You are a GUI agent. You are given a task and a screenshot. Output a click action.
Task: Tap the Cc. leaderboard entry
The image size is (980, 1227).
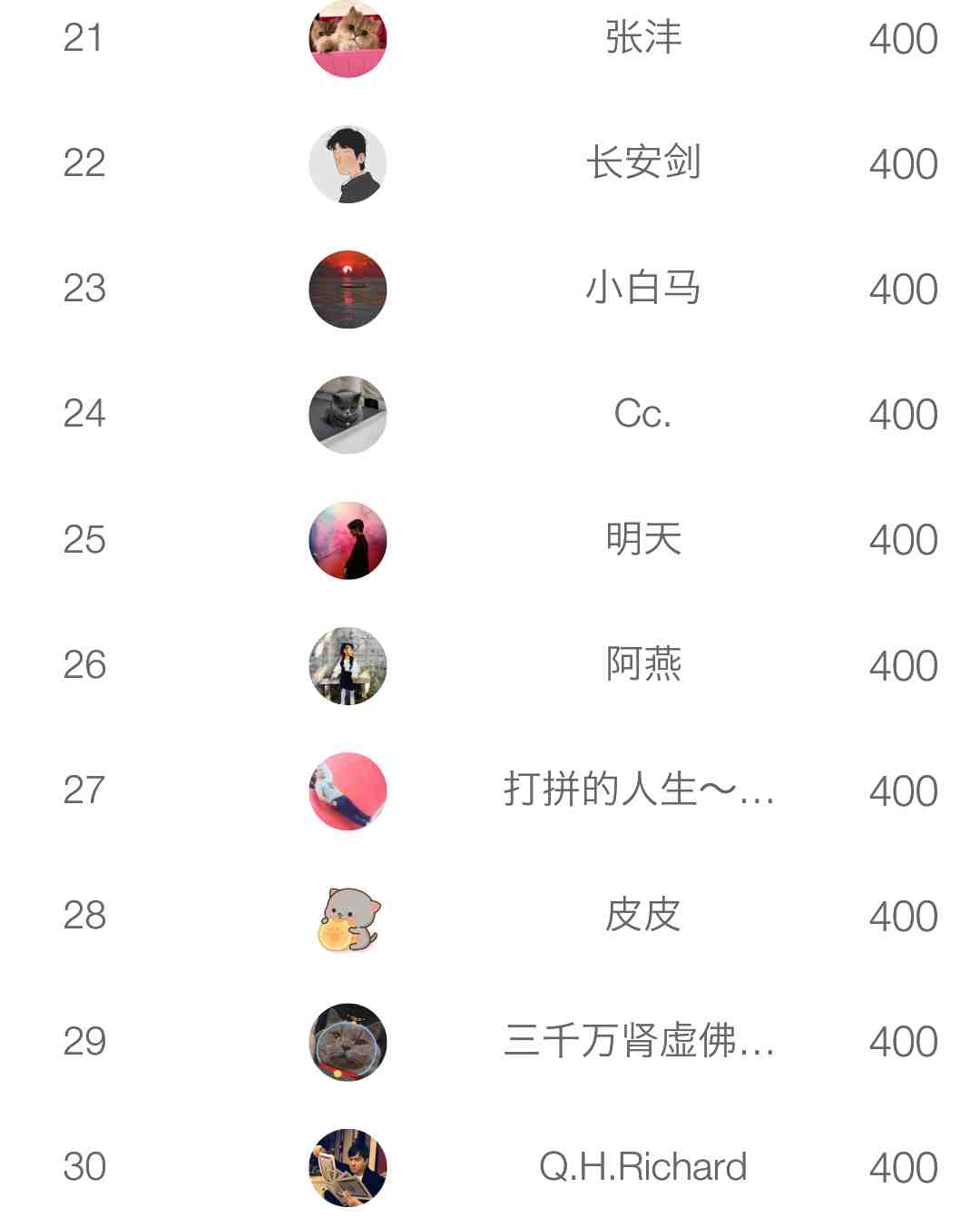pyautogui.click(x=642, y=414)
